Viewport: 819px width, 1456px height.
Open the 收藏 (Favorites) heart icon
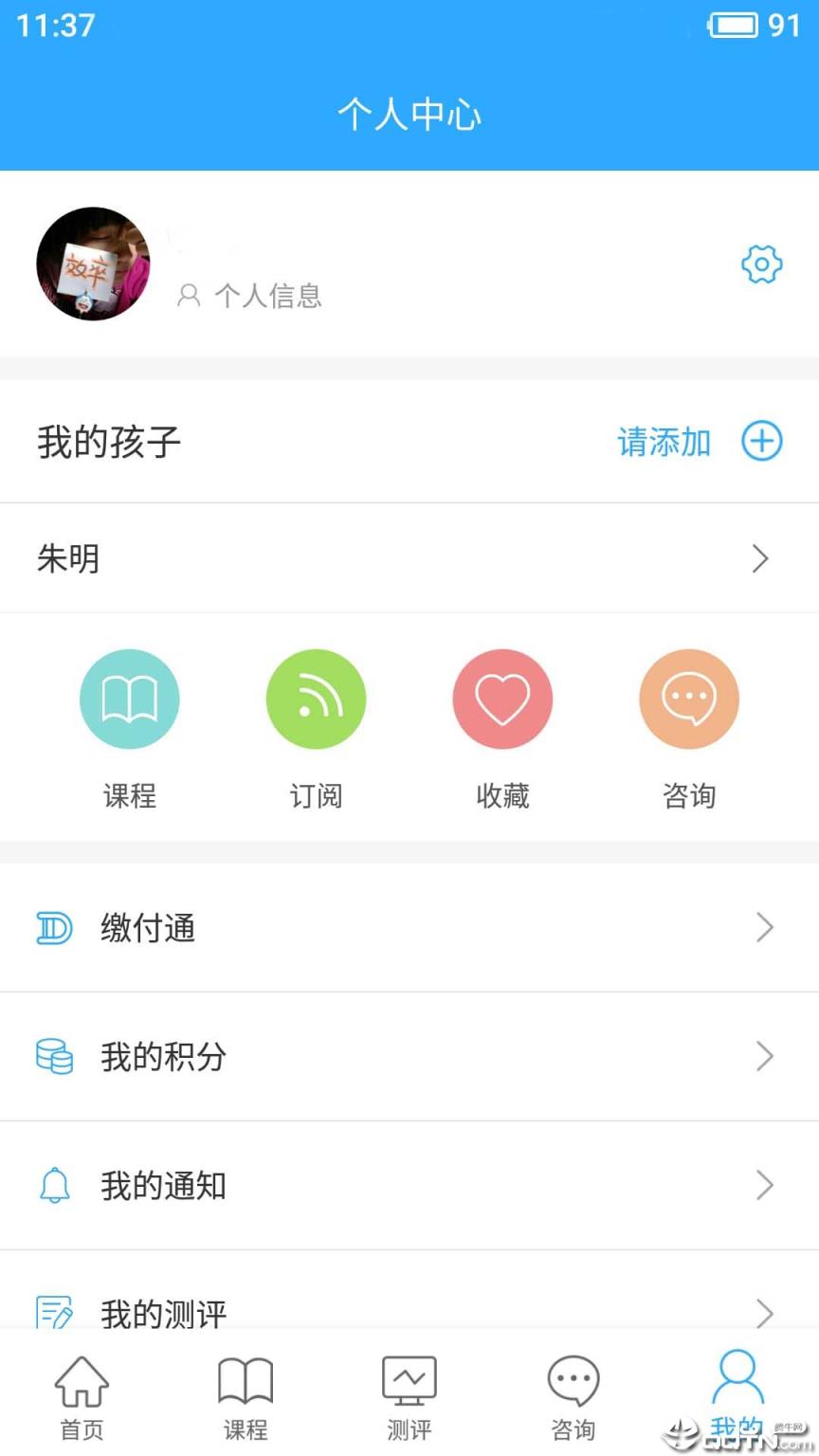(x=502, y=699)
